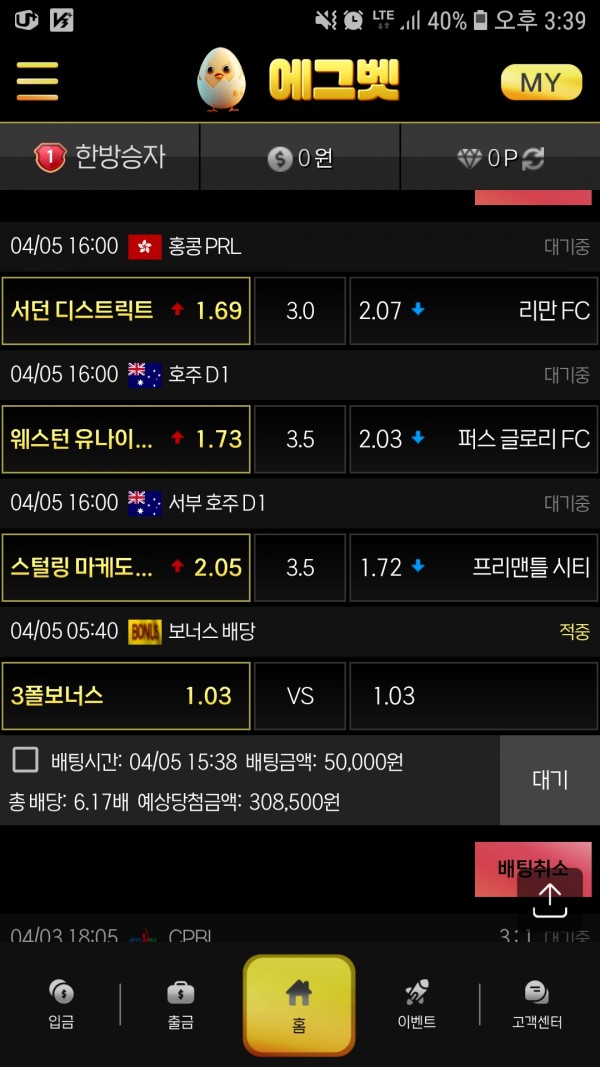The width and height of the screenshot is (600, 1067).
Task: Check the box beside 배팅시간 04/05 15:38
Action: [26, 761]
